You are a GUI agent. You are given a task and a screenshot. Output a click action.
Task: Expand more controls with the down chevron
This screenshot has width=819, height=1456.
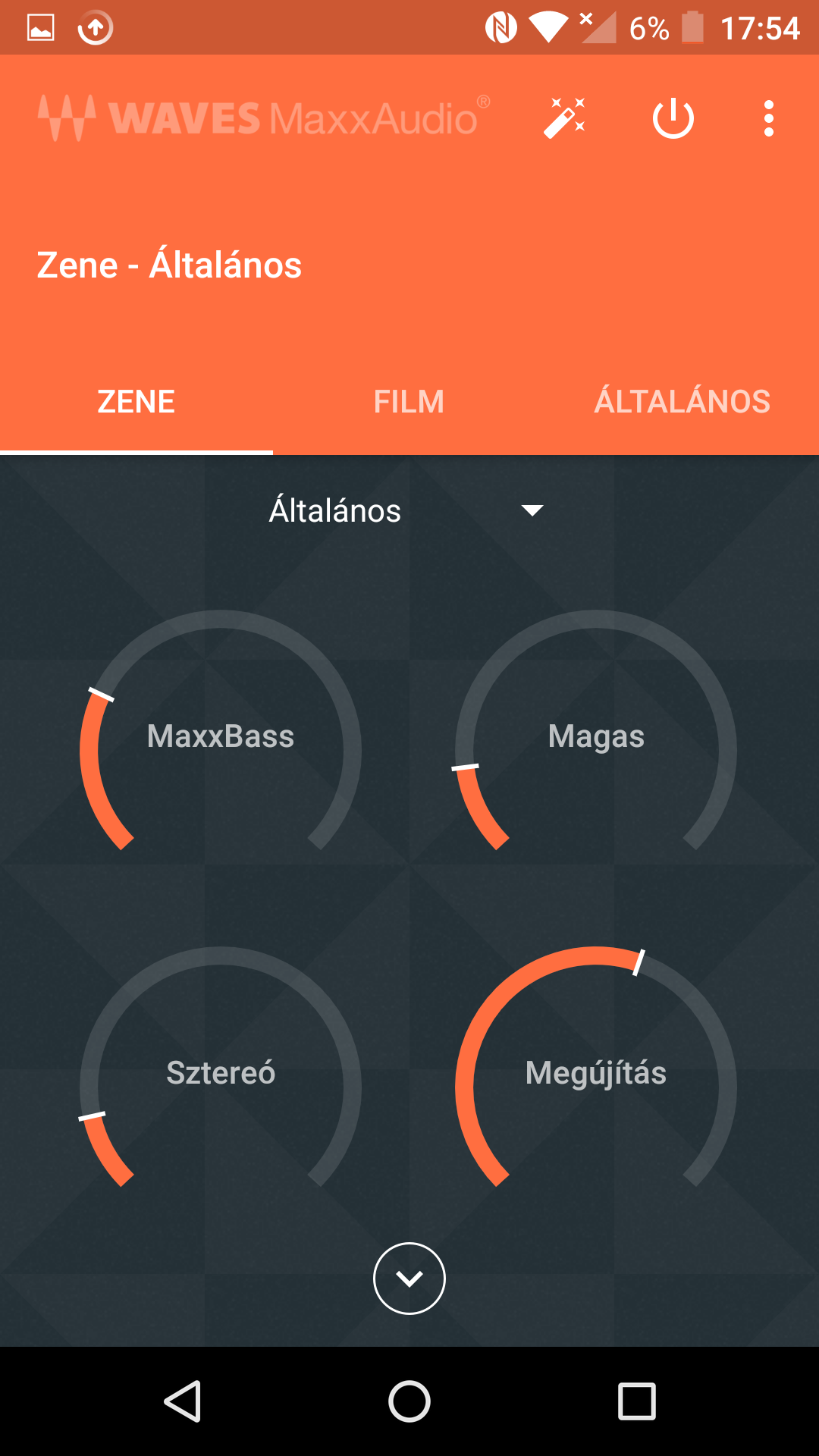click(x=409, y=1279)
